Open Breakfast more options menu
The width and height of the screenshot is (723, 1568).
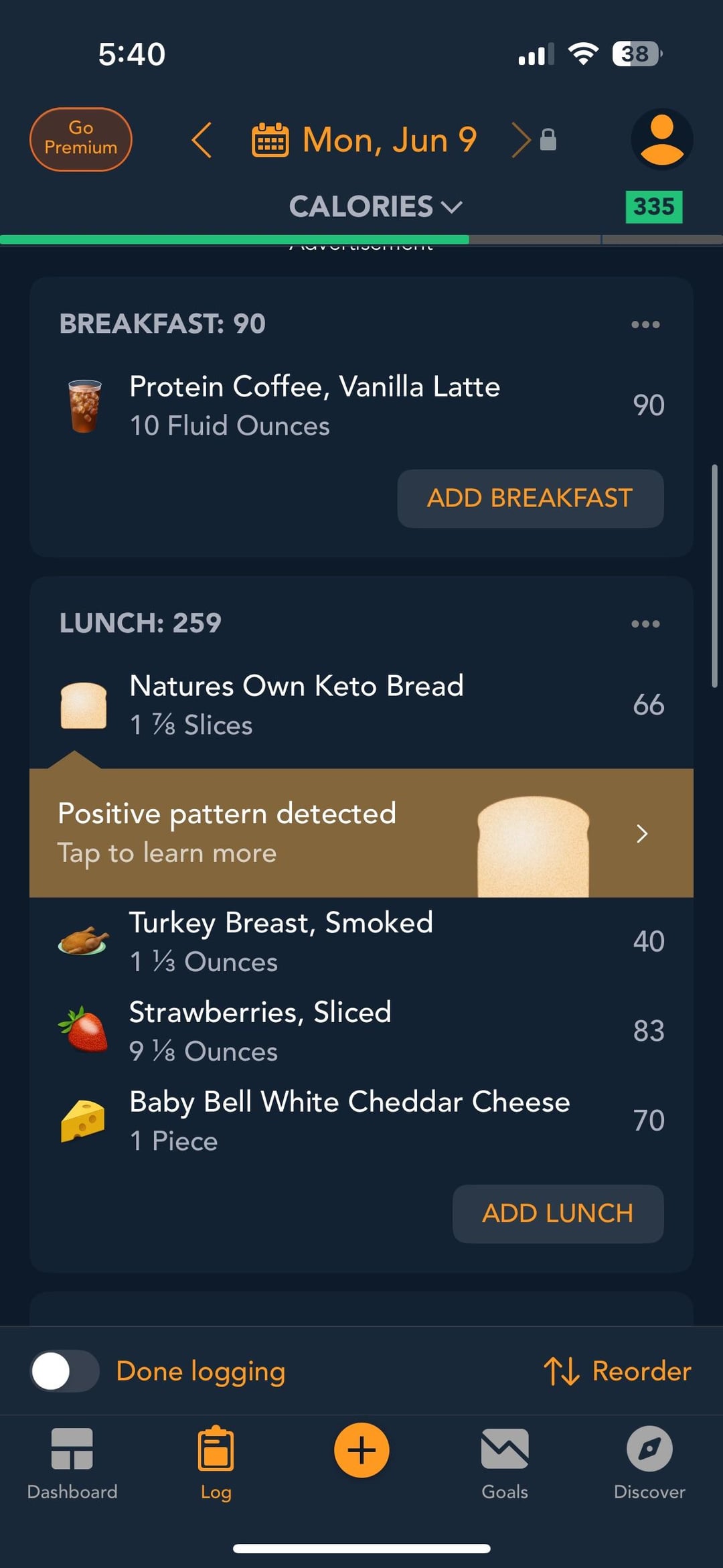tap(645, 325)
